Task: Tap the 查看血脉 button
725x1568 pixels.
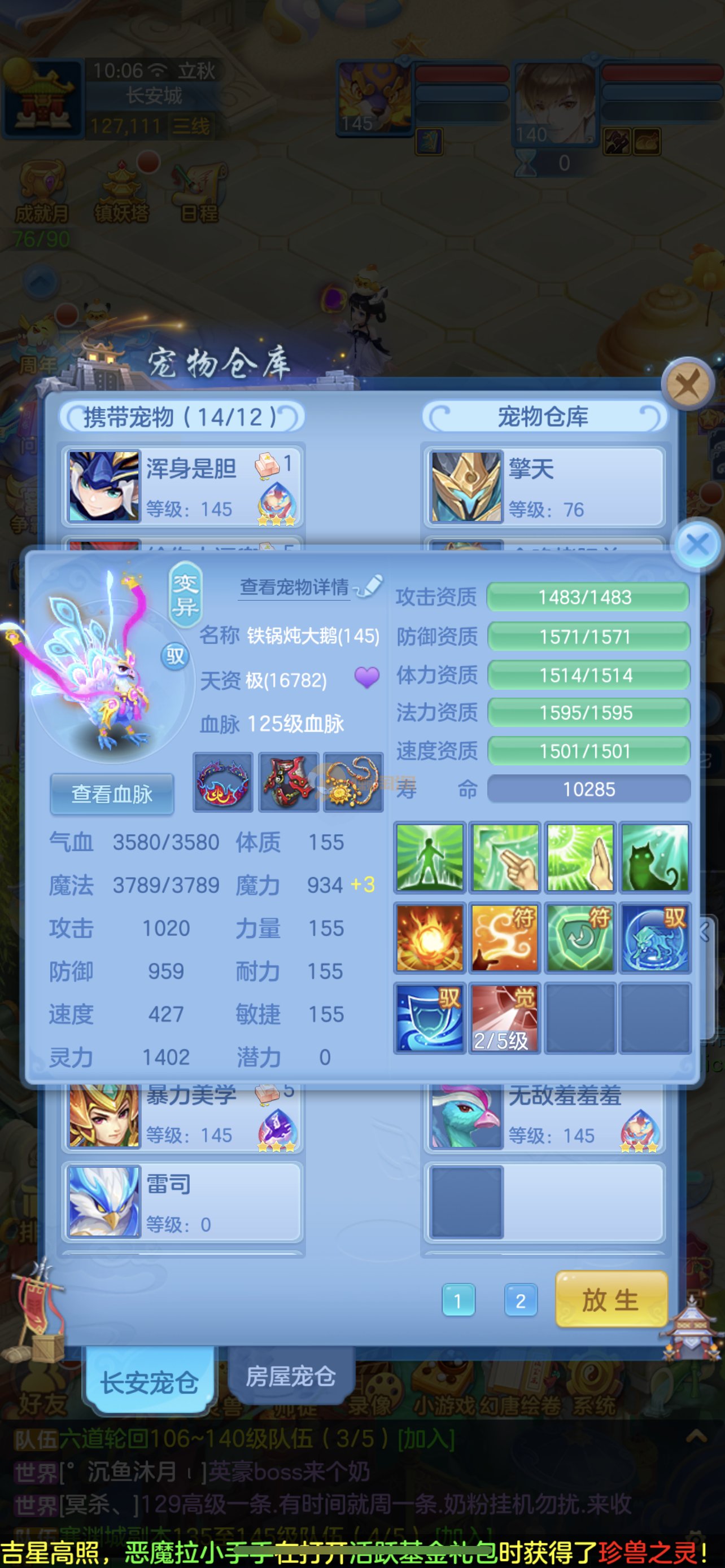Action: click(x=112, y=794)
